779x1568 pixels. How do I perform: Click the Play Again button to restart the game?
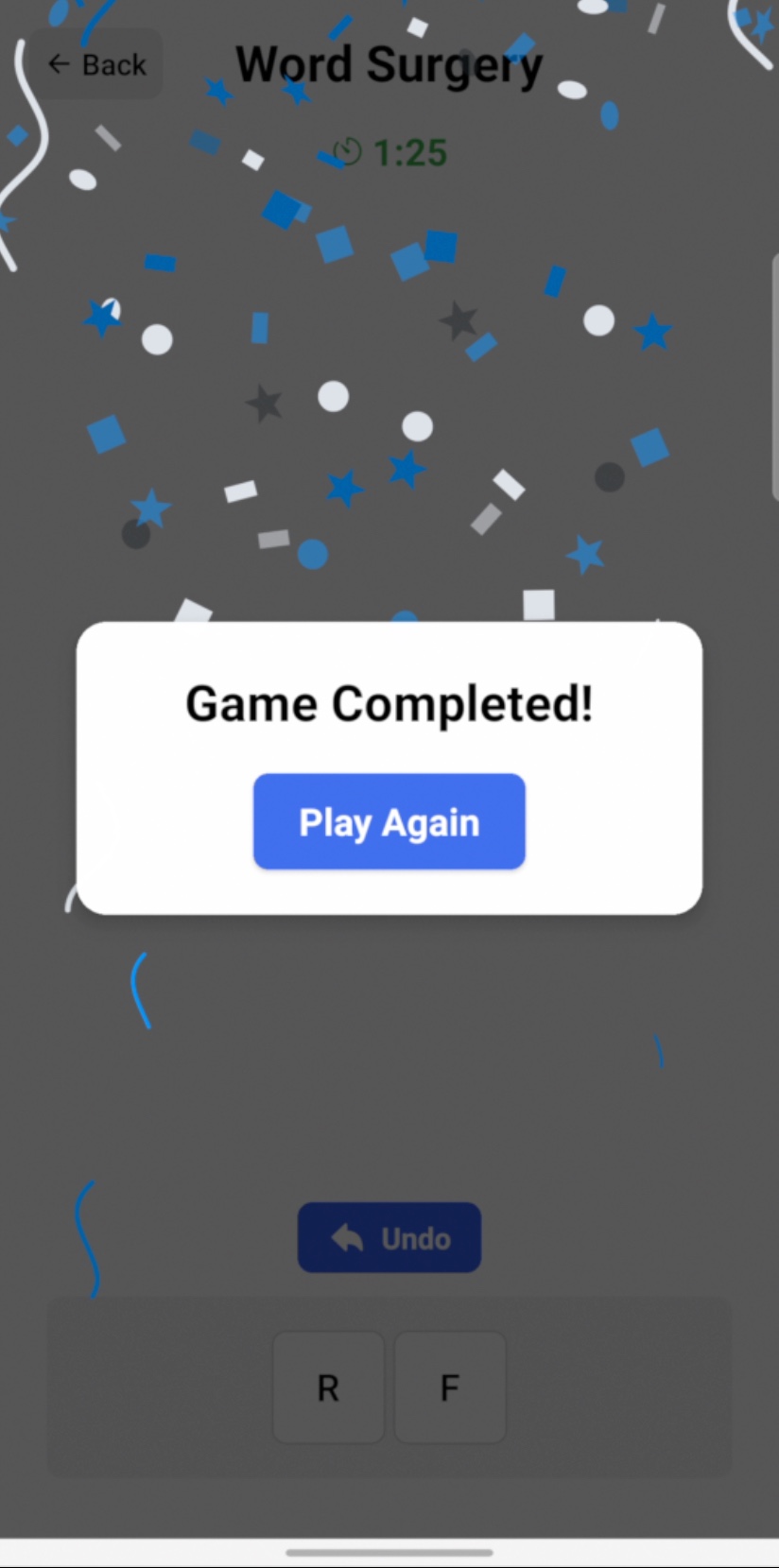[389, 821]
